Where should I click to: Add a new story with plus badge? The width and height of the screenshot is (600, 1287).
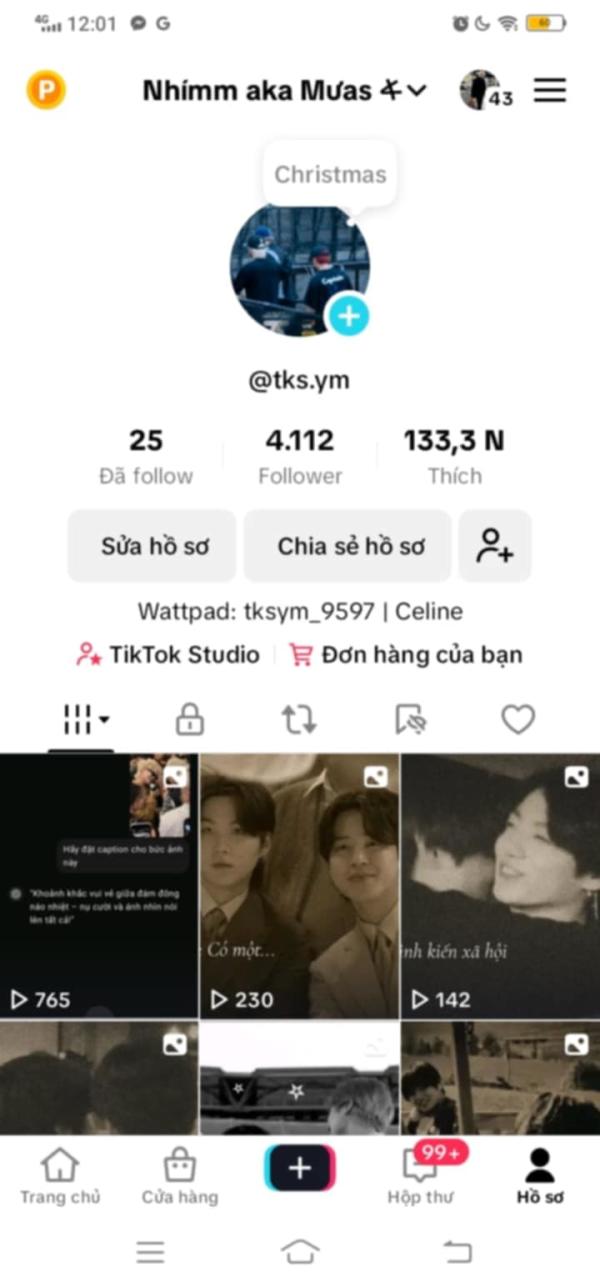coord(348,316)
